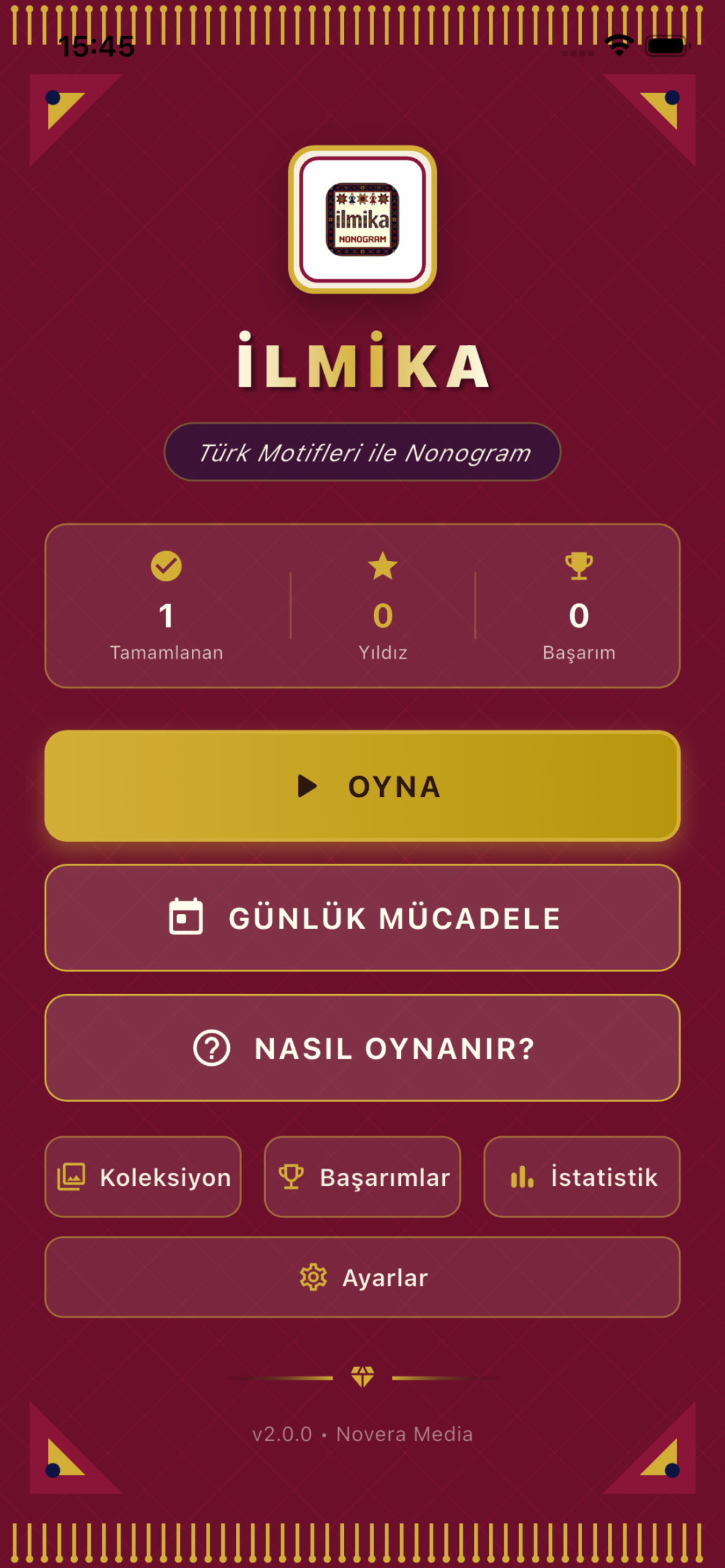Open the Günlük Mücadele daily challenge

click(362, 917)
